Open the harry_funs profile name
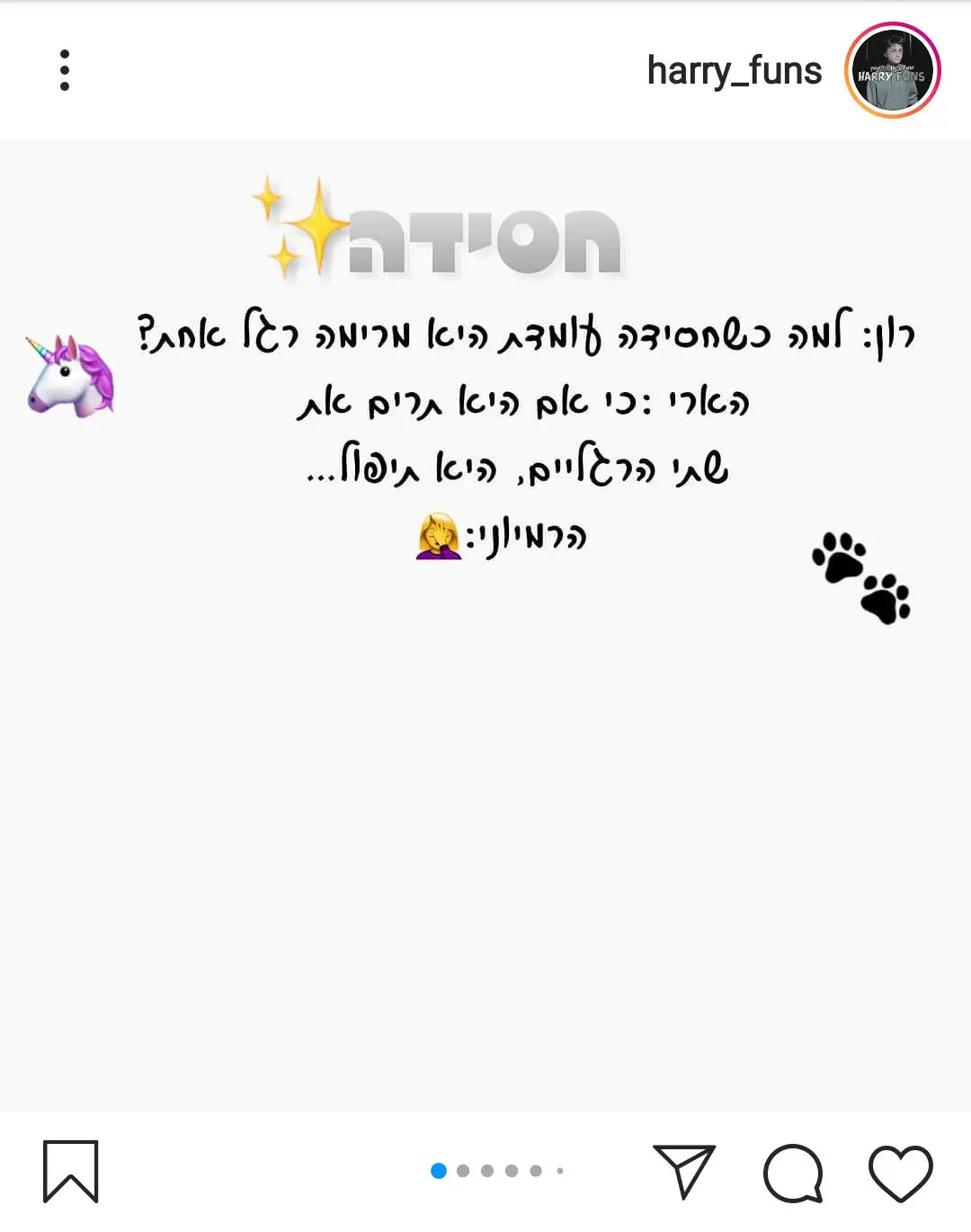Viewport: 971px width, 1232px height. click(x=734, y=71)
